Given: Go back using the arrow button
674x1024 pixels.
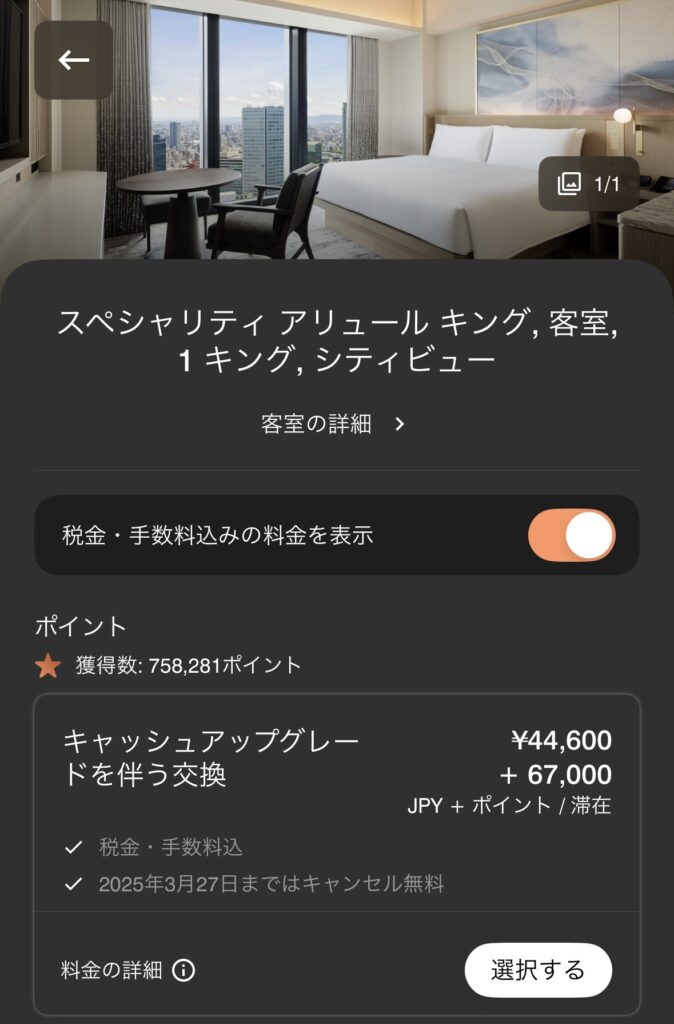Looking at the screenshot, I should click(73, 60).
